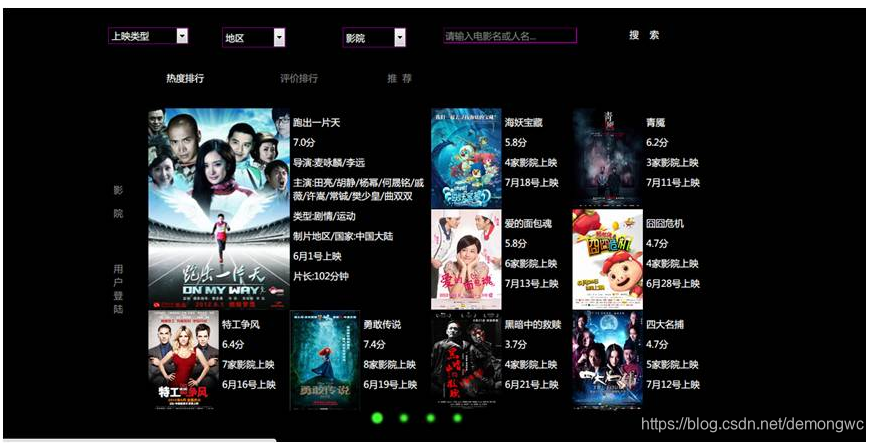Select the last green page indicator dot
Image resolution: width=874 pixels, height=443 pixels.
457,418
